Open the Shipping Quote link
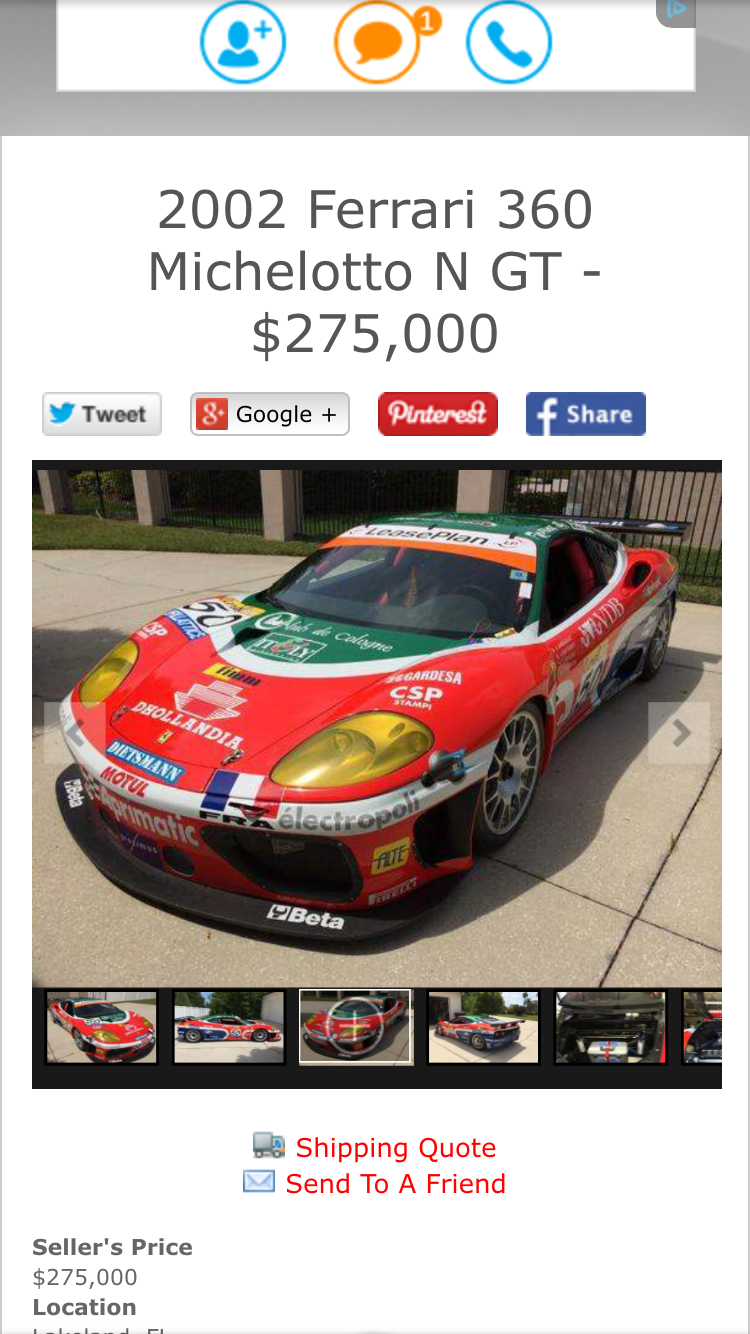 pyautogui.click(x=396, y=1147)
